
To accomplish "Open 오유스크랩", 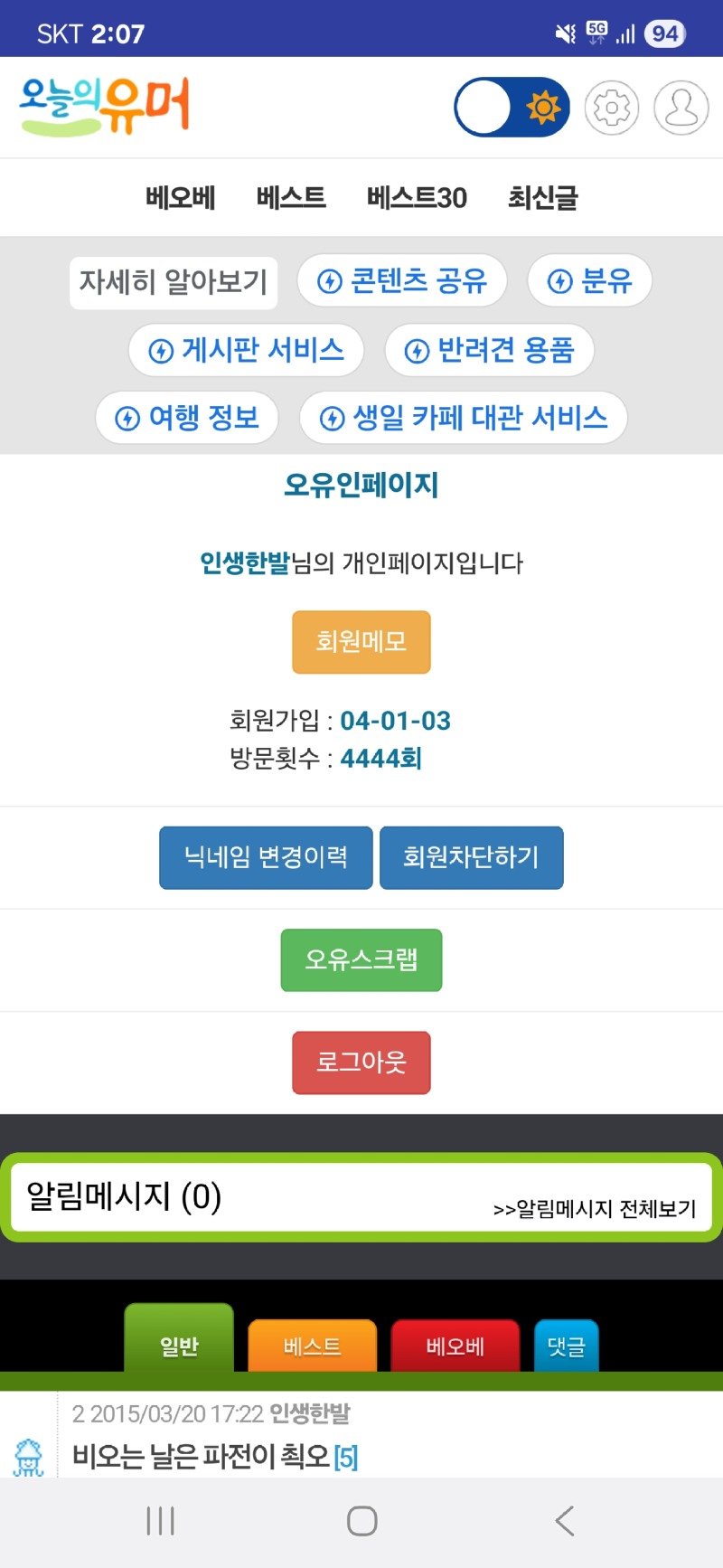I will click(x=361, y=959).
